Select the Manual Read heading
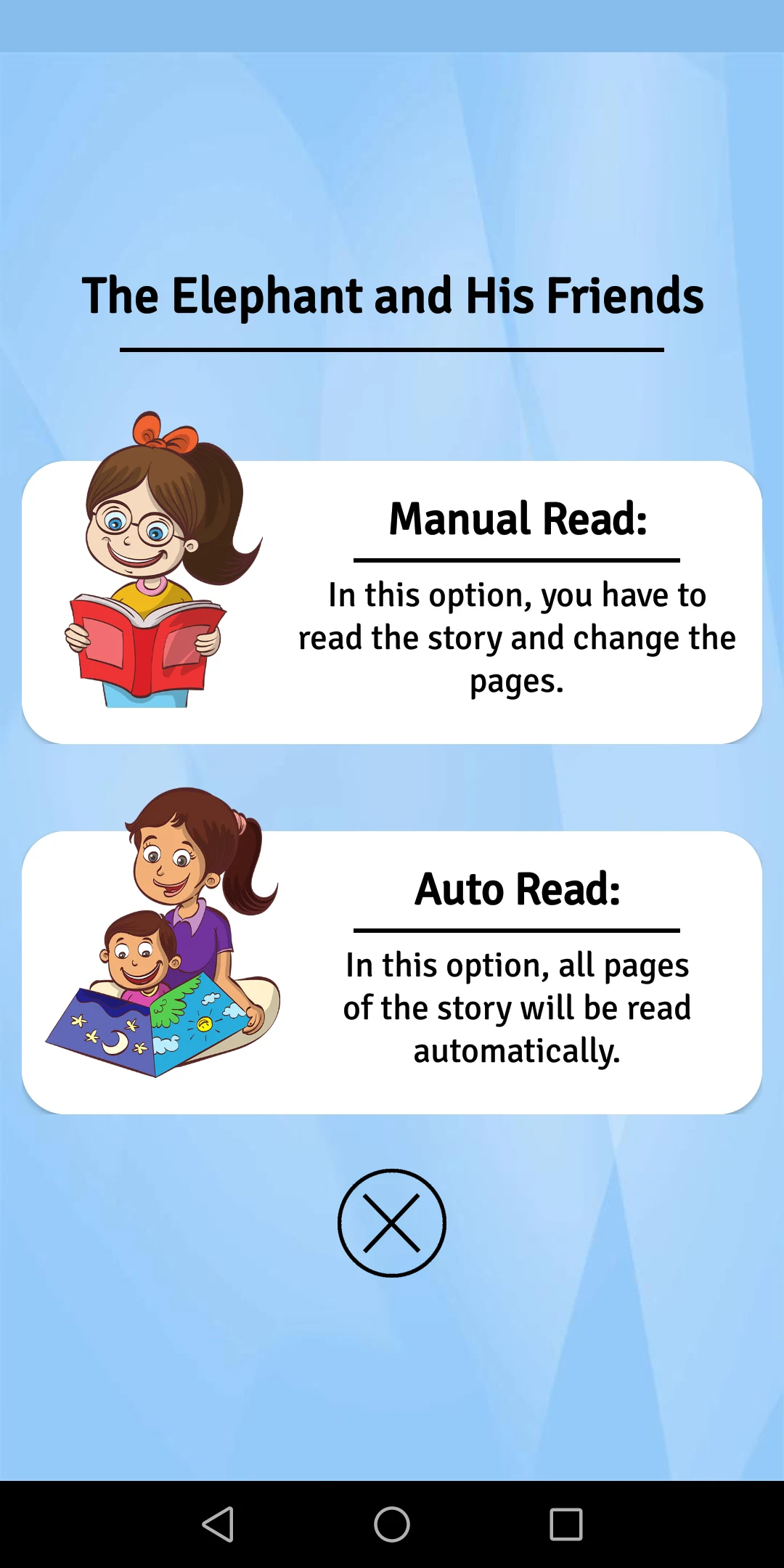This screenshot has width=784, height=1568. (x=516, y=519)
